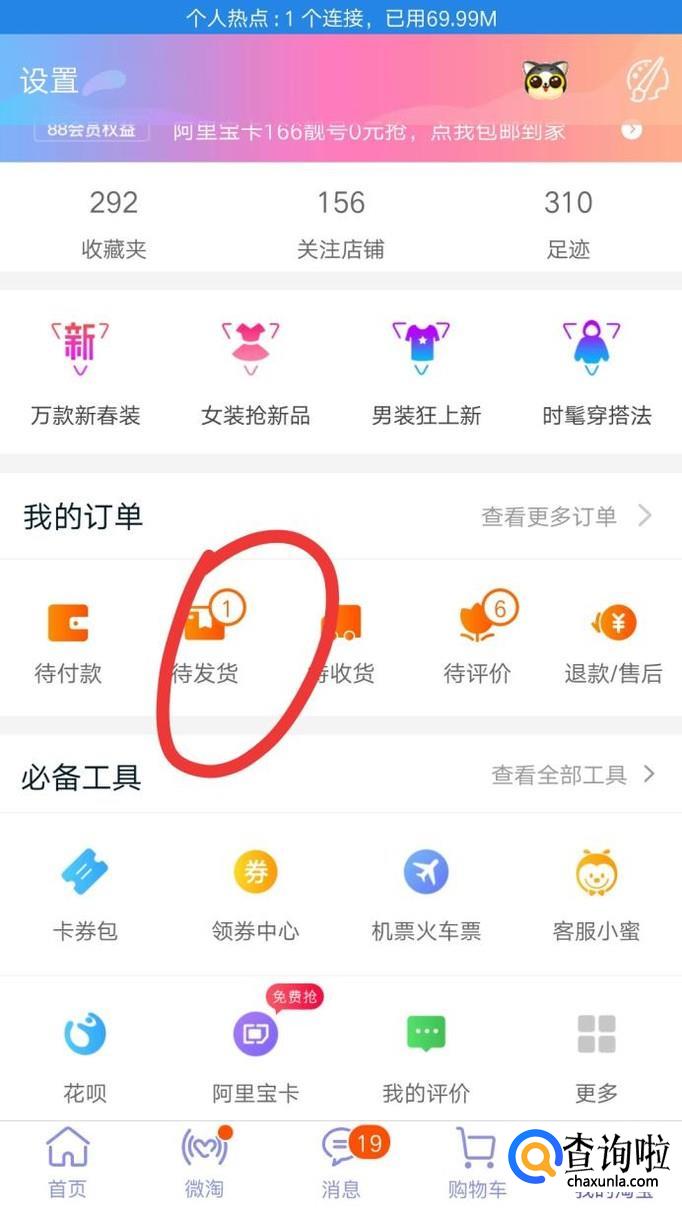Open 待发货 orders
Image resolution: width=682 pixels, height=1212 pixels.
click(205, 643)
